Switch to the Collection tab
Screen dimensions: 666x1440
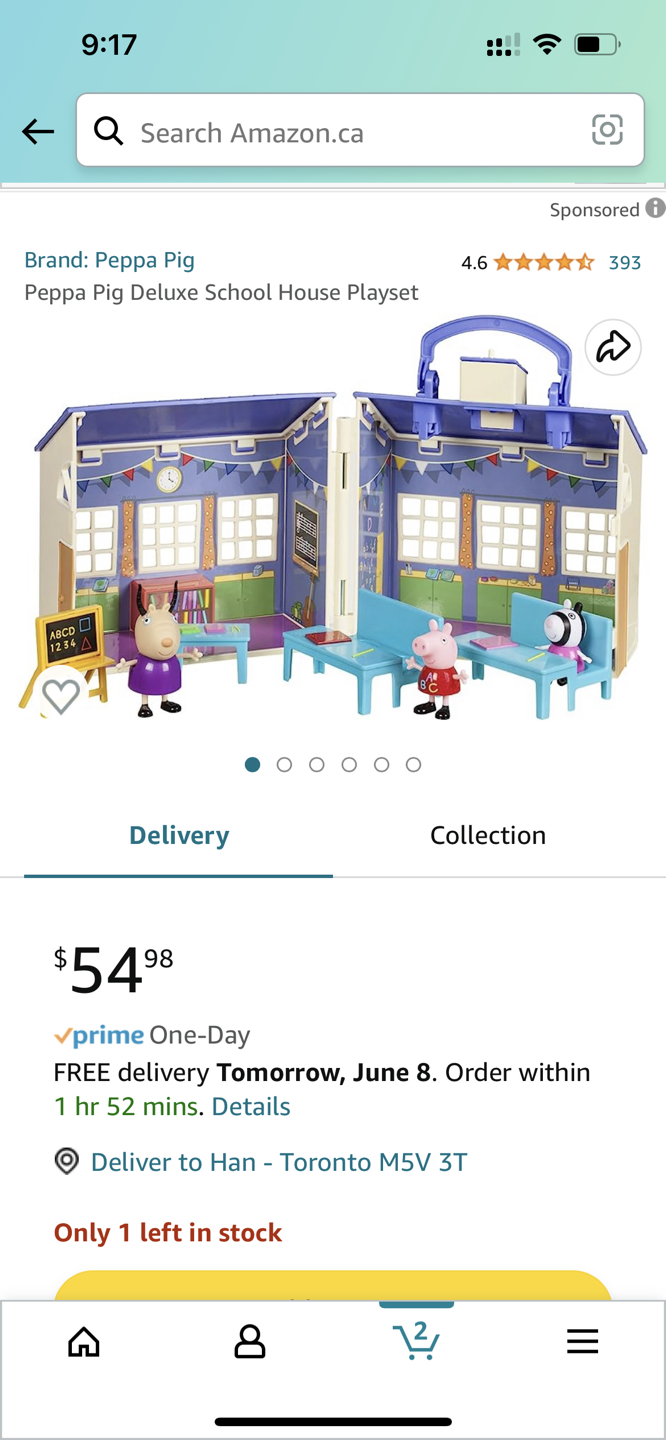487,836
